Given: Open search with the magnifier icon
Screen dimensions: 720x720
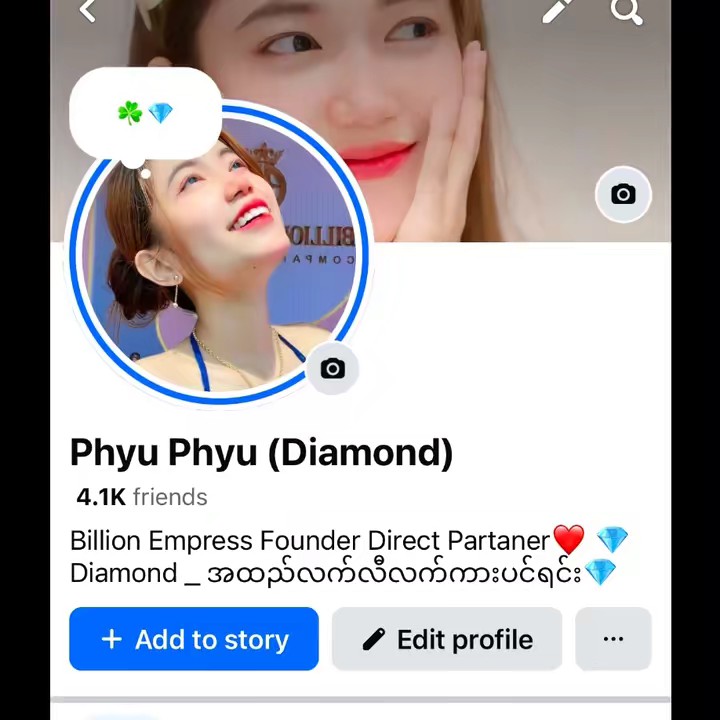Looking at the screenshot, I should pyautogui.click(x=626, y=11).
